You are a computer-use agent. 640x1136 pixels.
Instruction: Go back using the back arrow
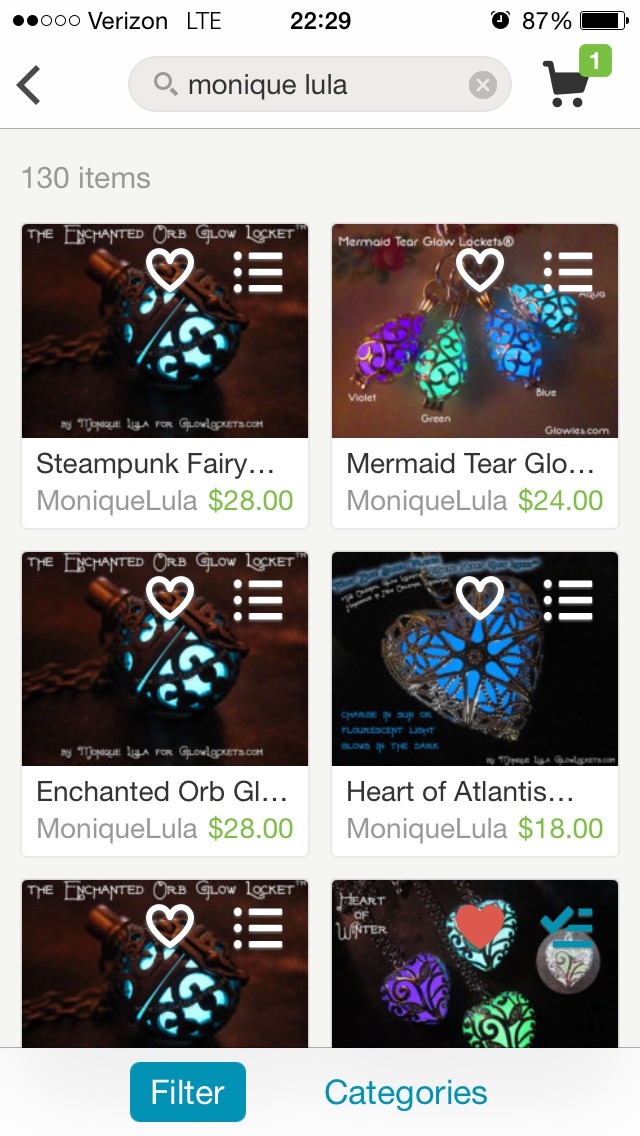(x=29, y=85)
